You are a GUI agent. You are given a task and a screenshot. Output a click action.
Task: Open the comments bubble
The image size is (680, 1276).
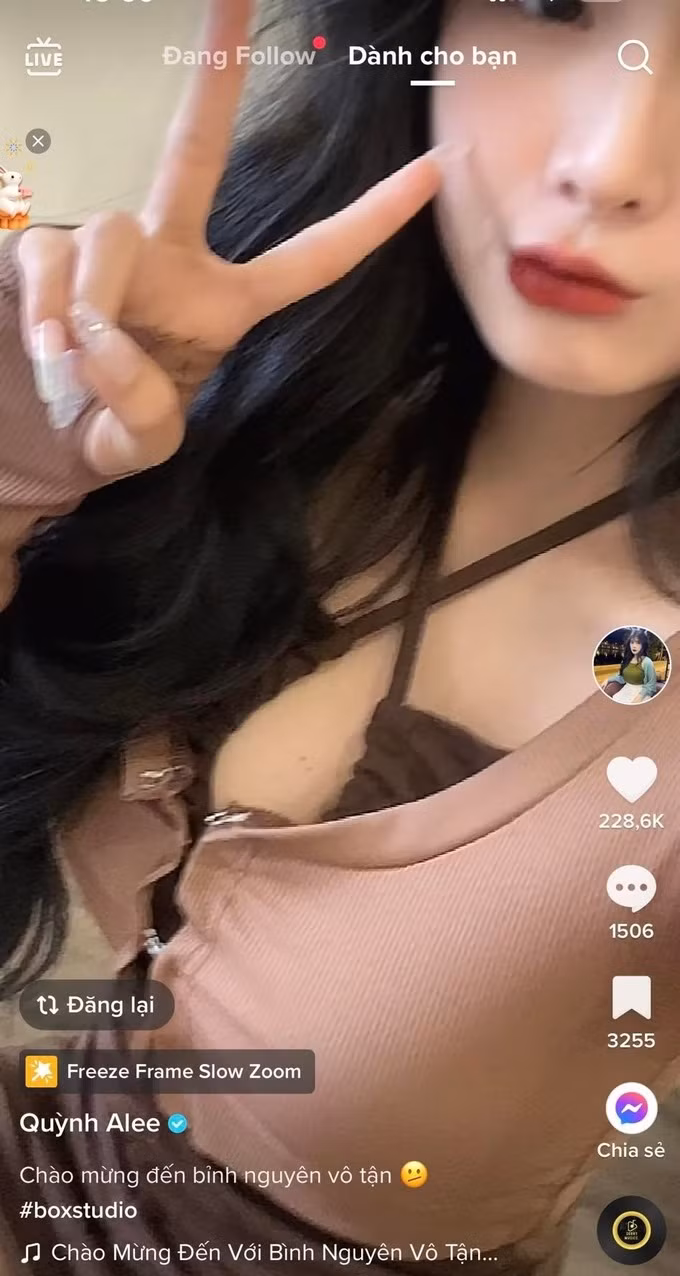coord(631,889)
